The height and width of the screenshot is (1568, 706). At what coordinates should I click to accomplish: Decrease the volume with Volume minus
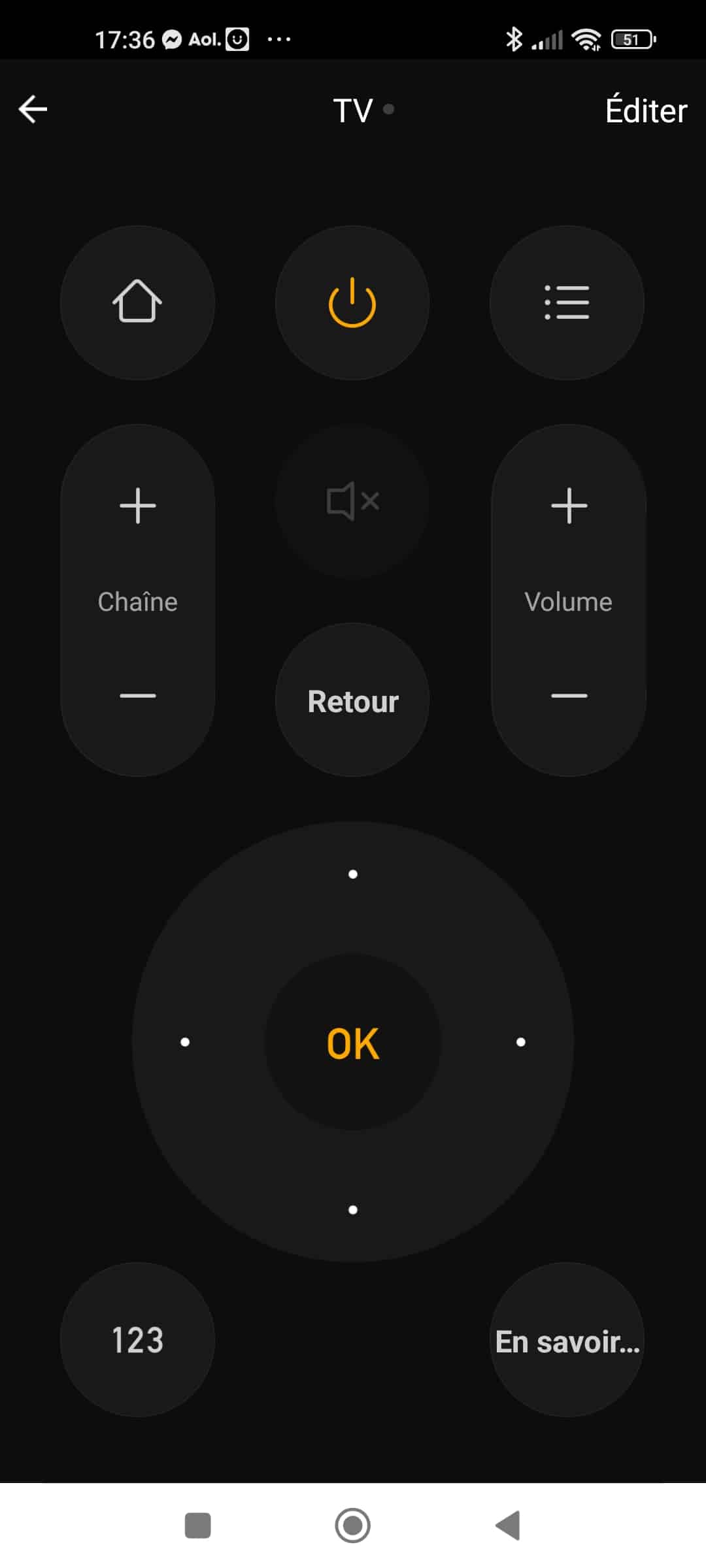pos(569,696)
